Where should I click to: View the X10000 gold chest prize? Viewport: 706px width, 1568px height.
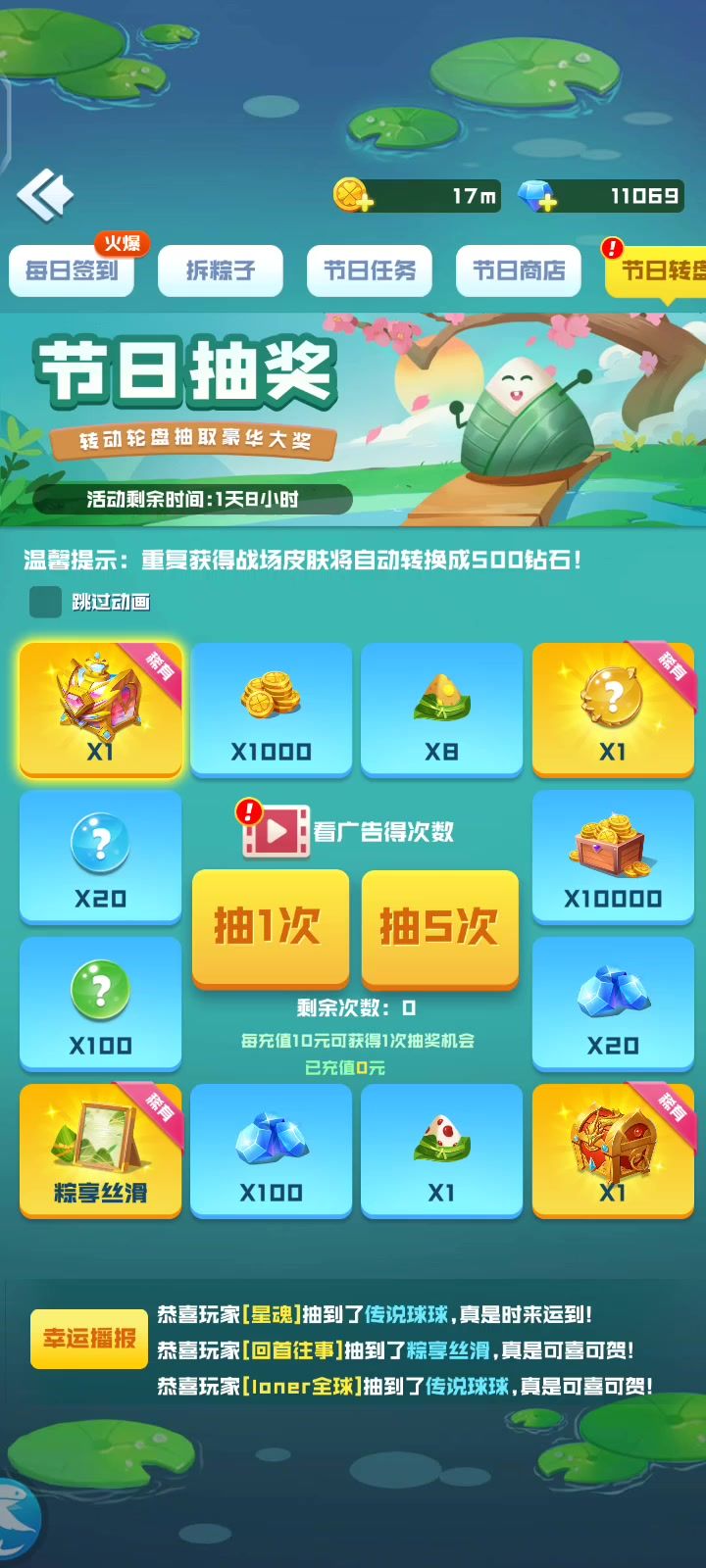click(x=613, y=857)
